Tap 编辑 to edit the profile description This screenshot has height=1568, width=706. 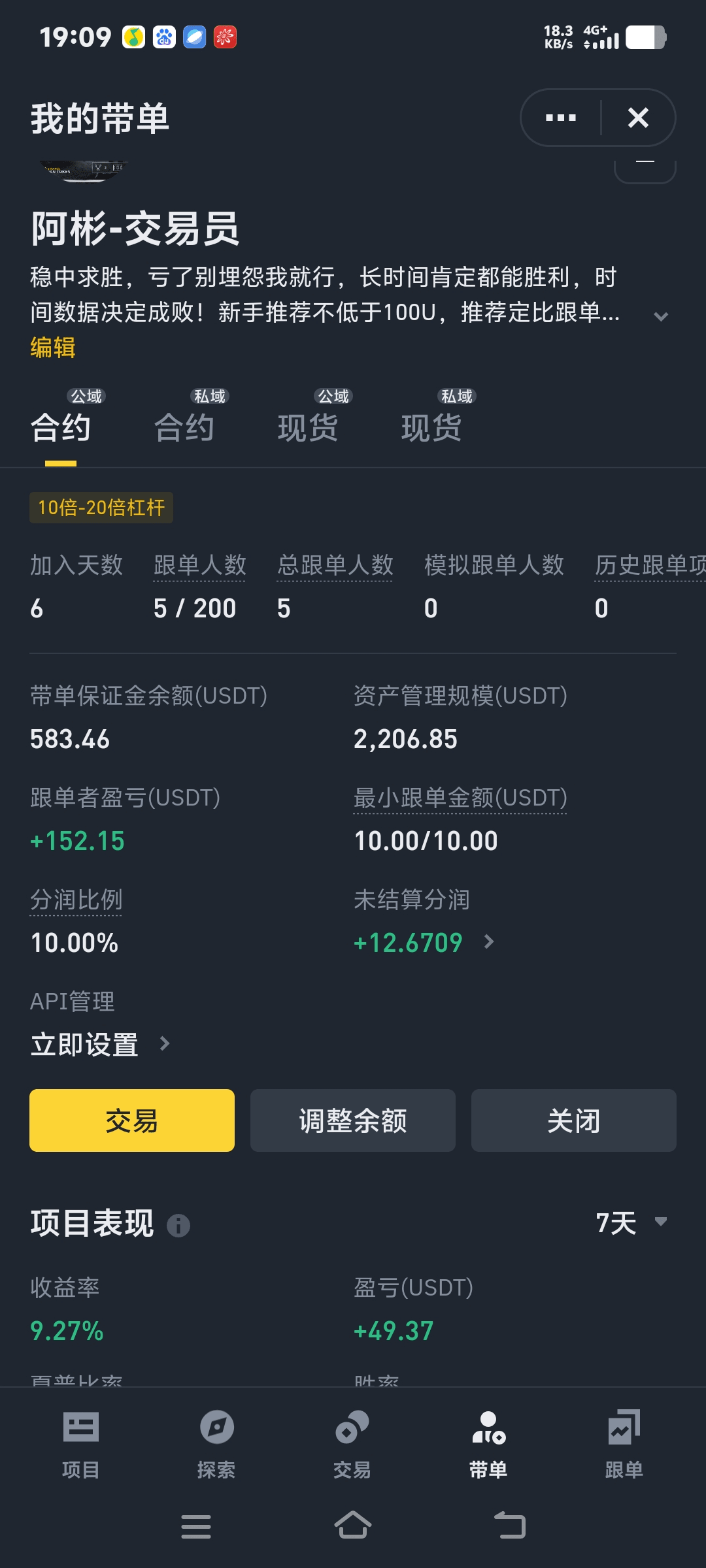tap(53, 347)
